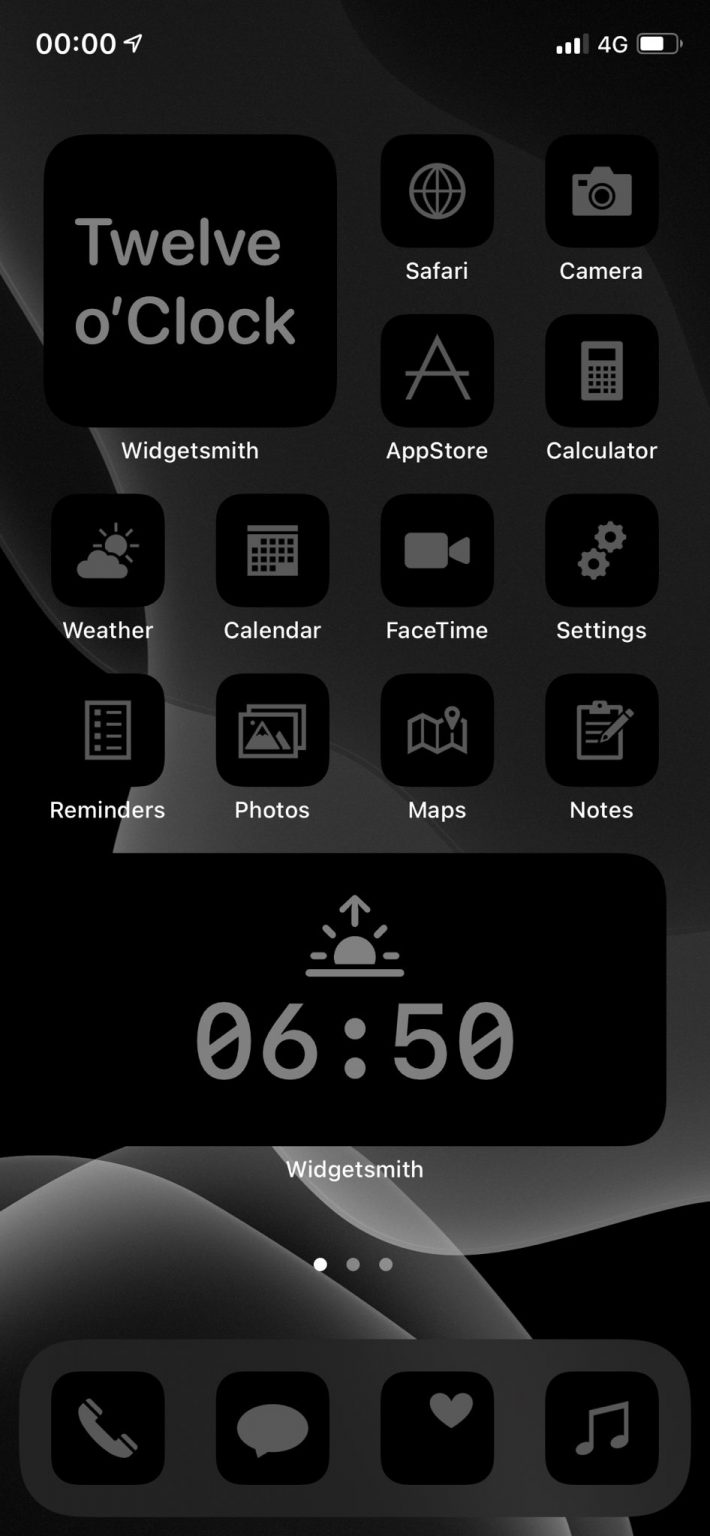Open the Phone app in the dock

pos(108,1427)
